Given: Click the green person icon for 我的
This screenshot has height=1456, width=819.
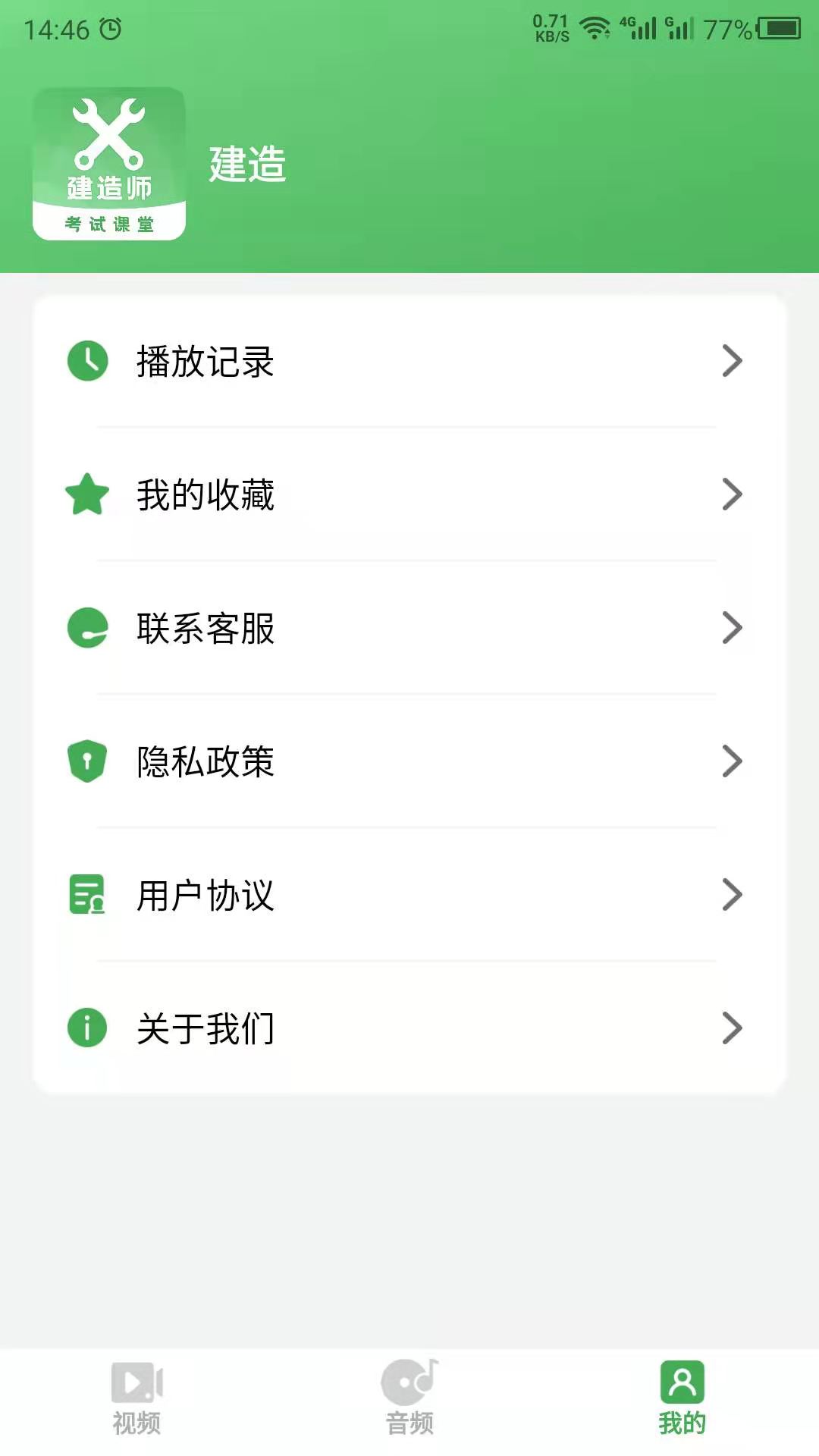Looking at the screenshot, I should tap(681, 1382).
